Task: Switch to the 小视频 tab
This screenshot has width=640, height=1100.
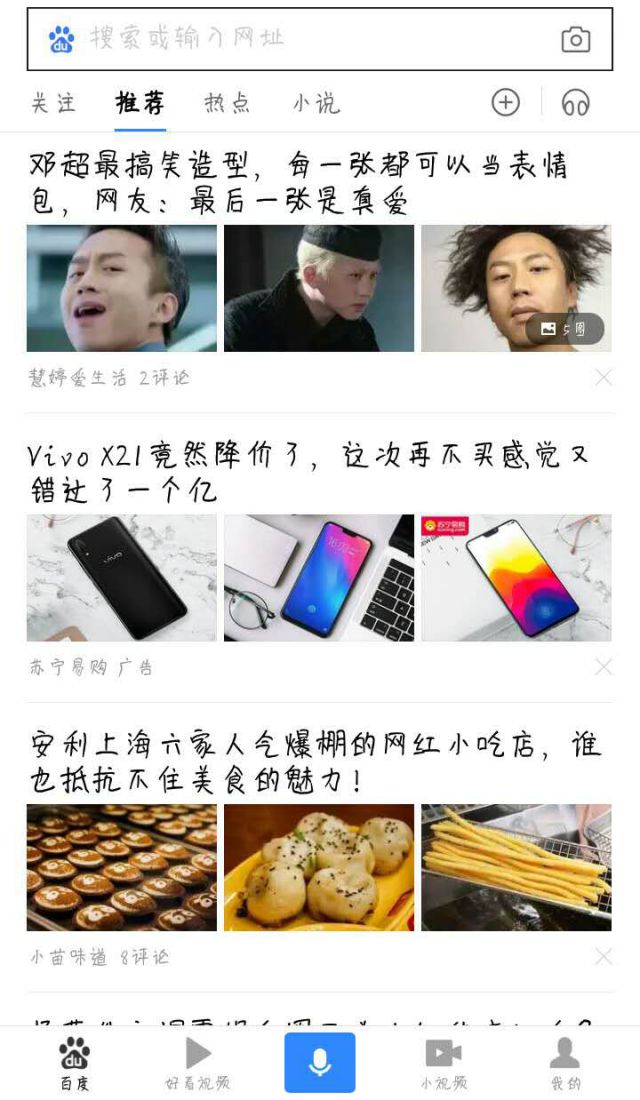Action: tap(443, 1062)
